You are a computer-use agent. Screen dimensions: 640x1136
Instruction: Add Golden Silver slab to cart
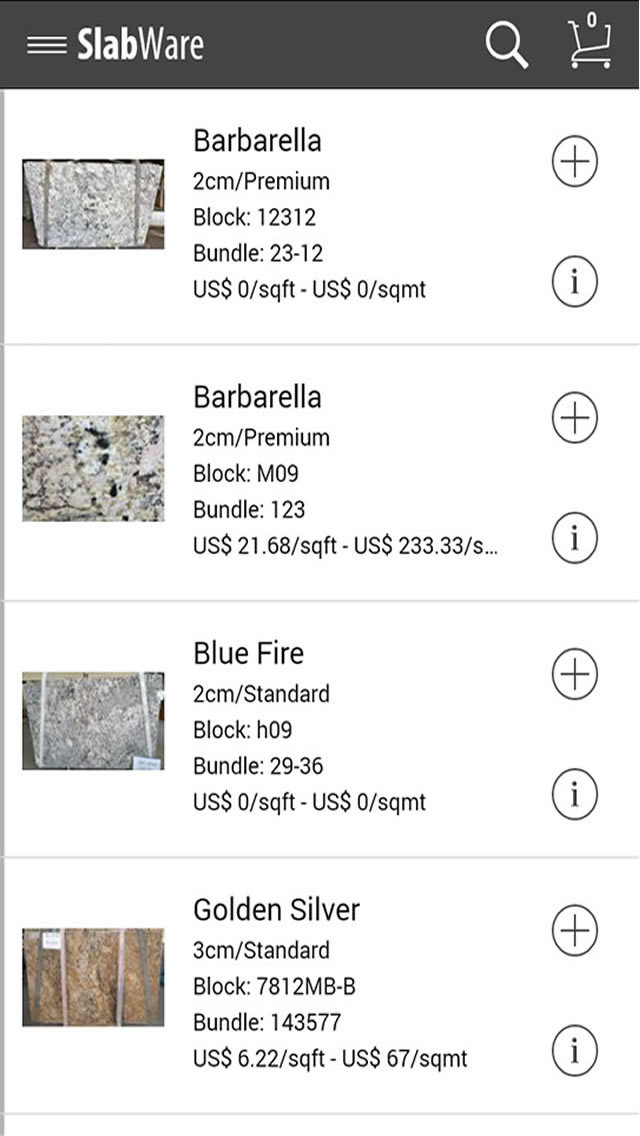[x=575, y=931]
